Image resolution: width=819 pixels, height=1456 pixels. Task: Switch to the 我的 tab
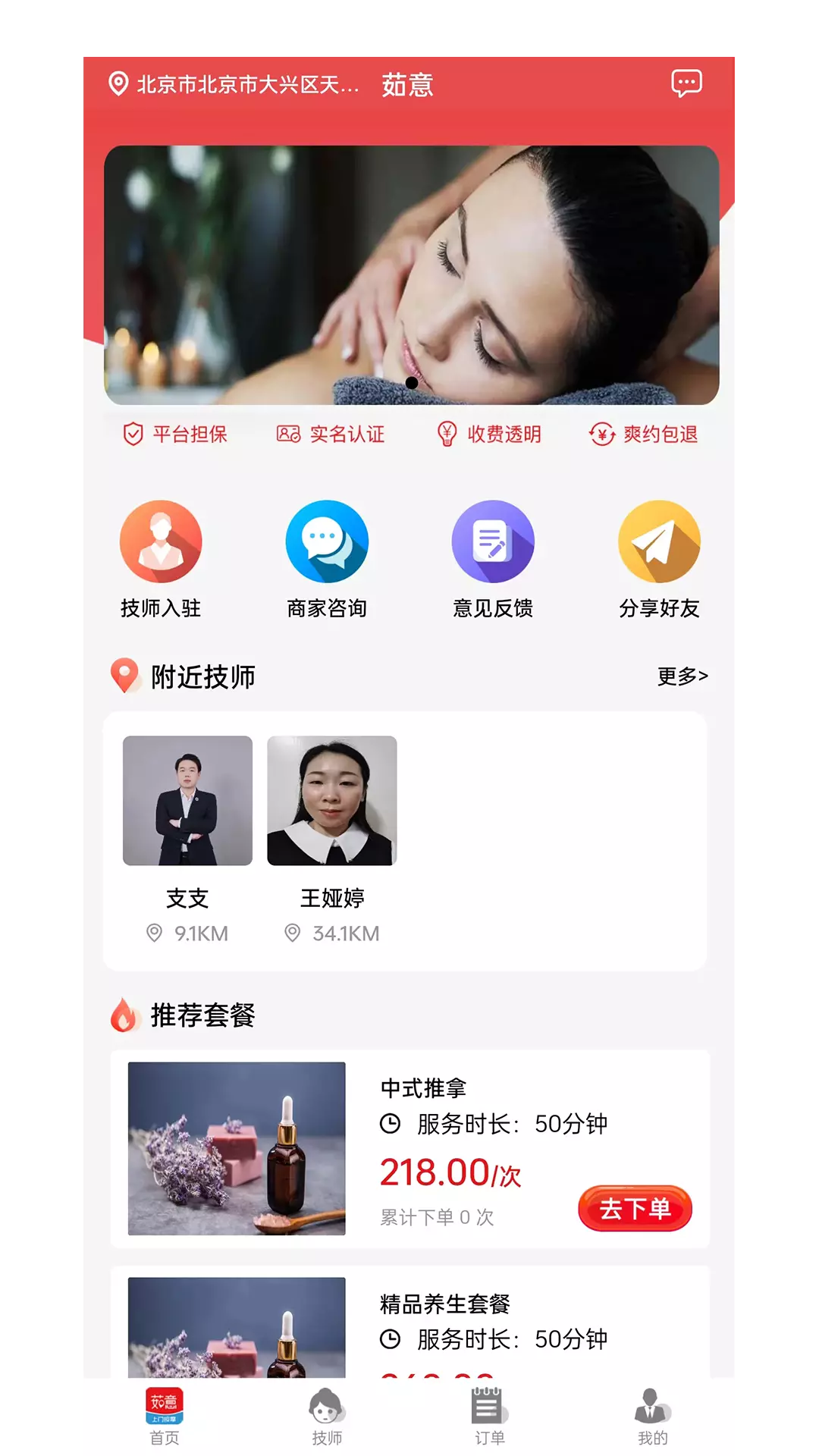653,1417
